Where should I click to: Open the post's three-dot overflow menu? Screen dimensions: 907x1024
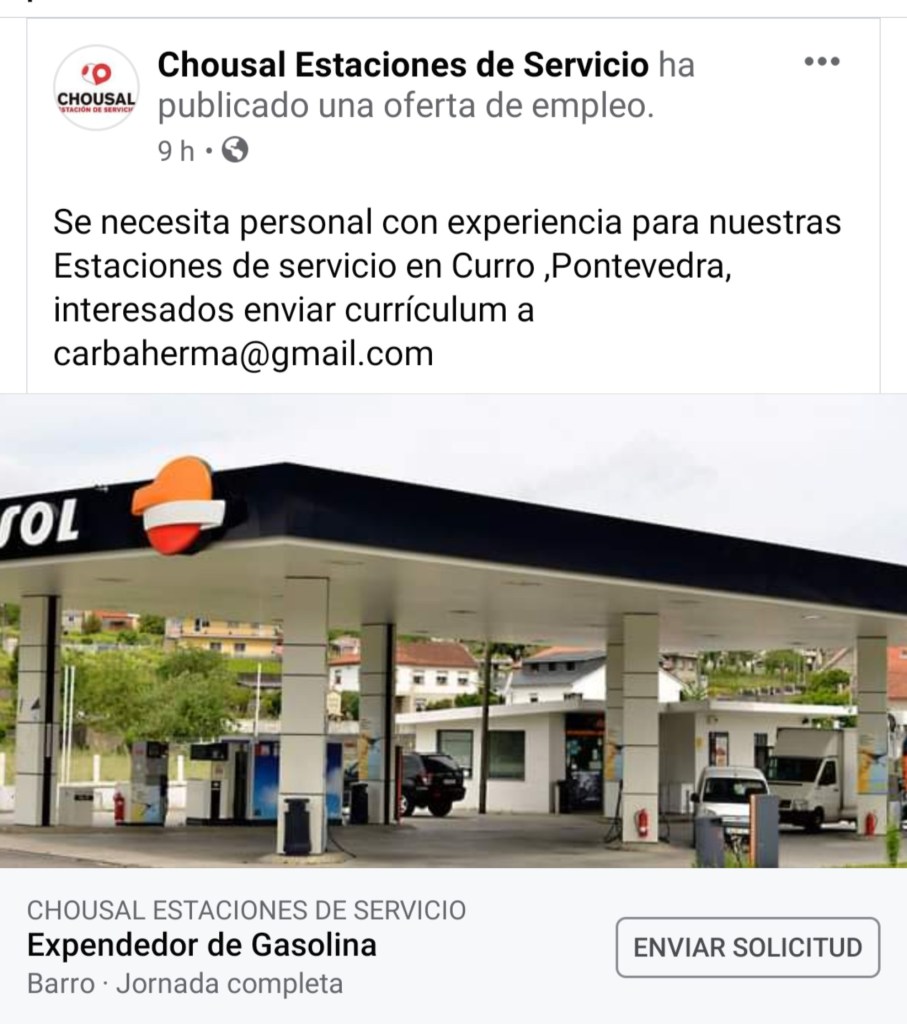tap(821, 62)
